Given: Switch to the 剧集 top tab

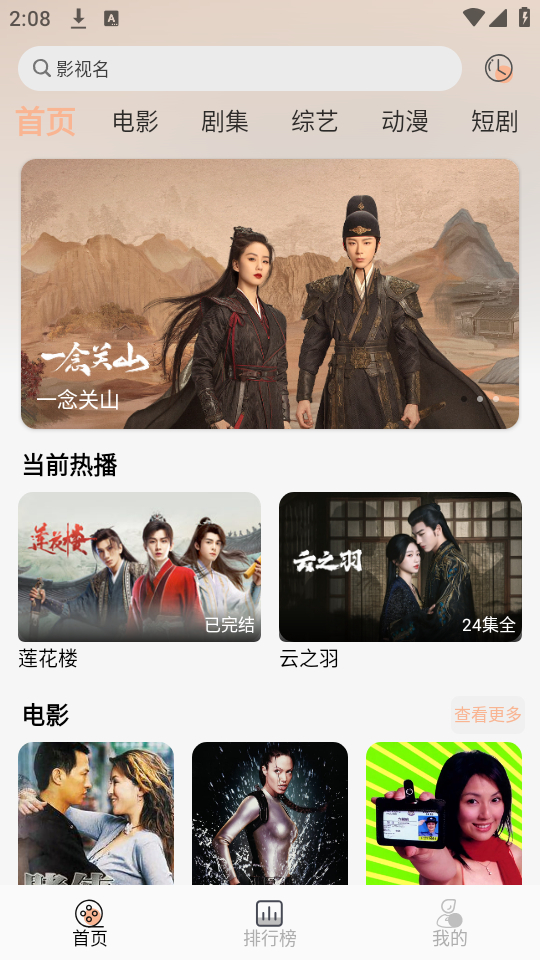Looking at the screenshot, I should 225,121.
